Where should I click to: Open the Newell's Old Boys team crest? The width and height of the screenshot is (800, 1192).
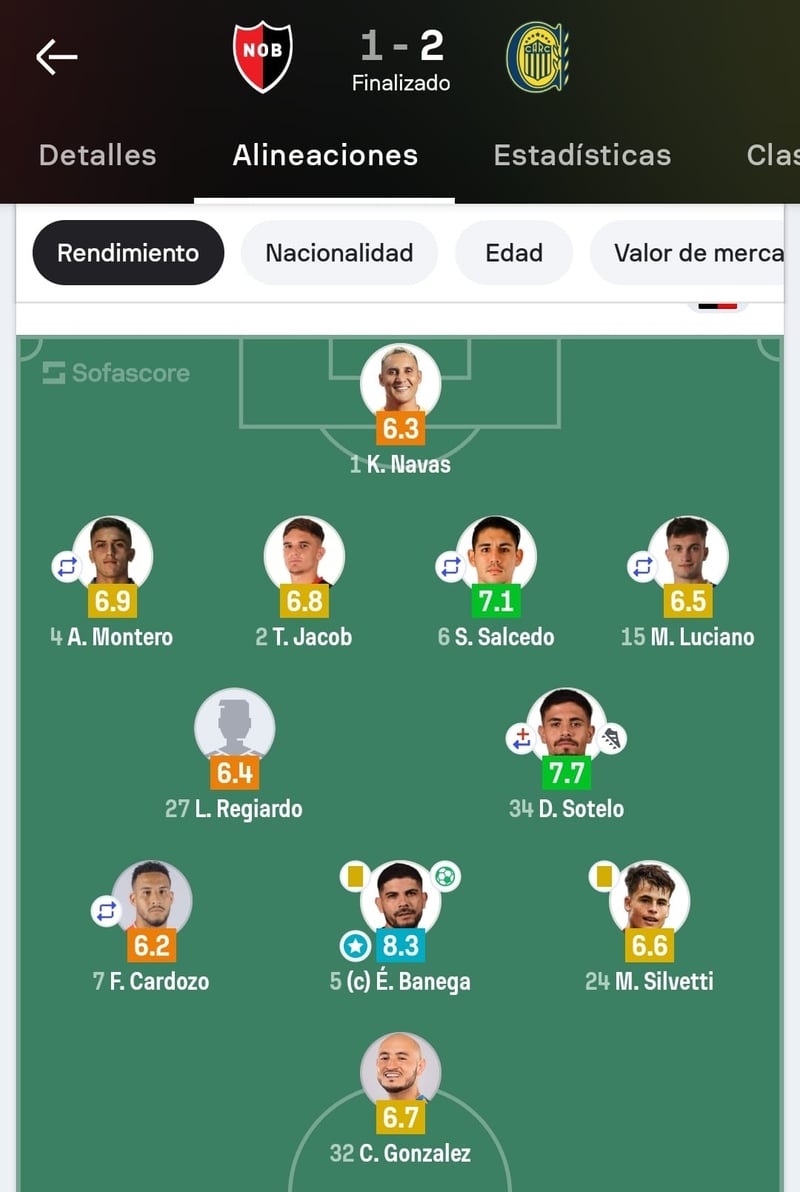point(262,57)
